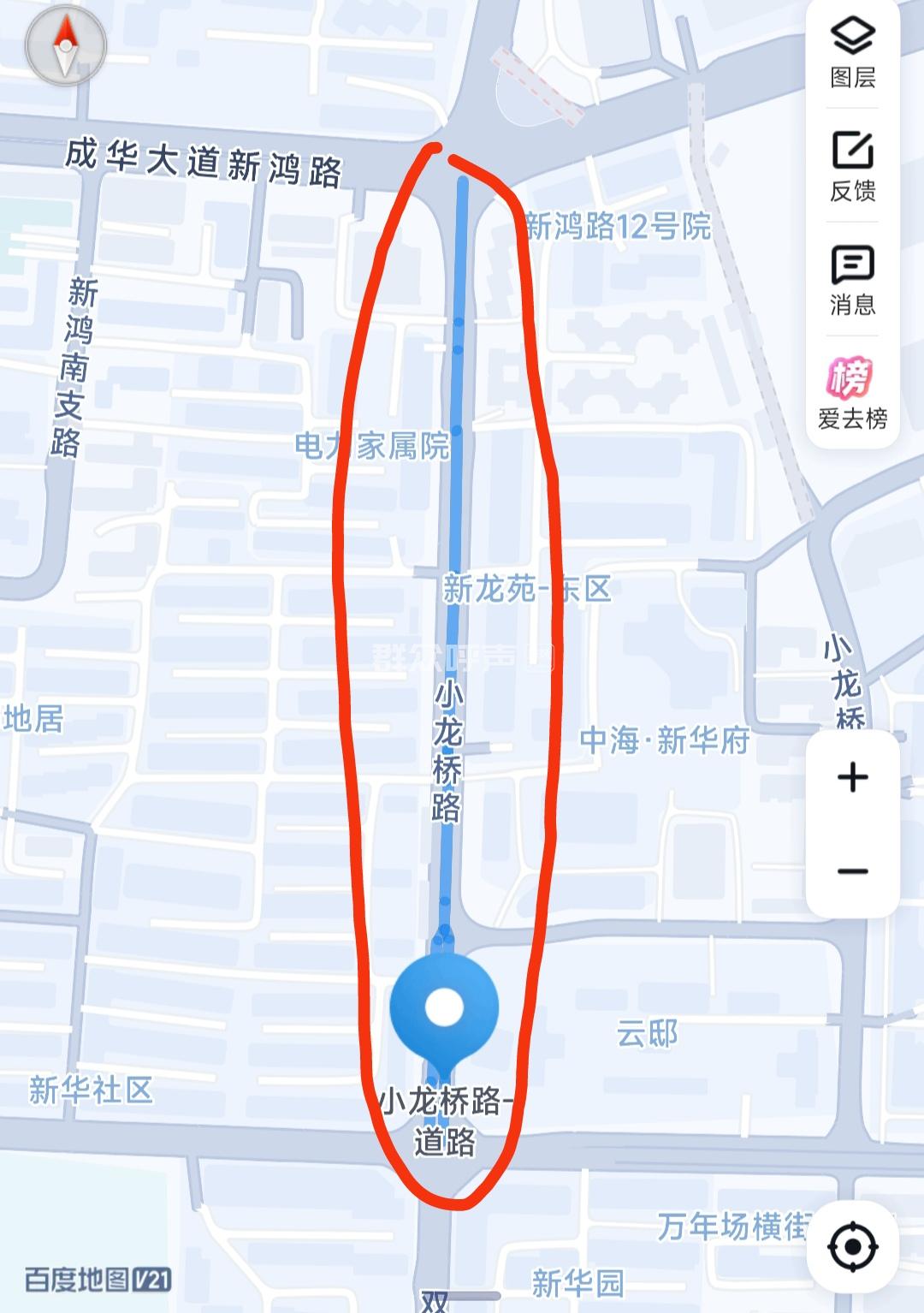This screenshot has height=1313, width=924.
Task: Open the 图层 layers panel
Action: [853, 53]
